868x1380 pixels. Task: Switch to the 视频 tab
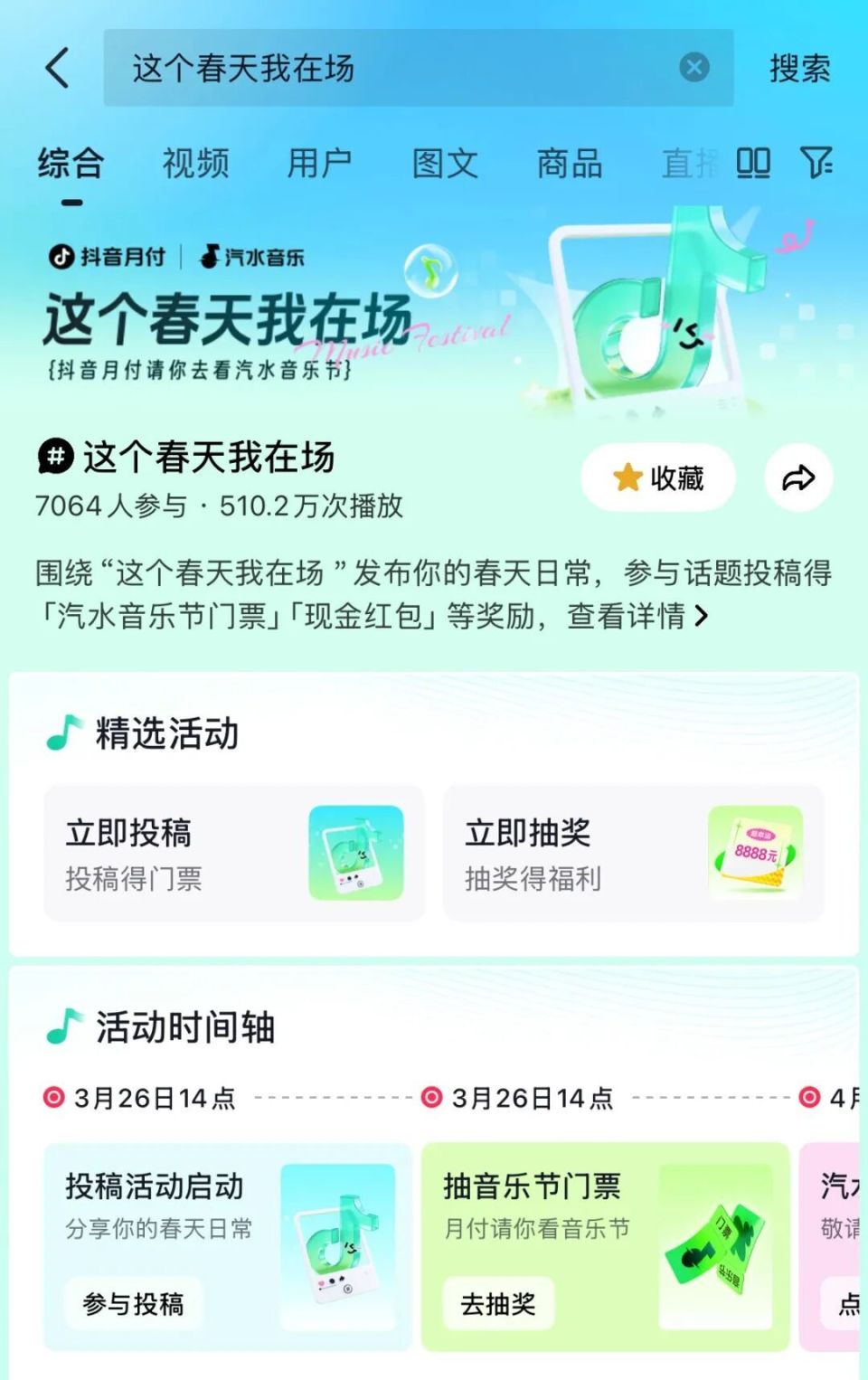pos(193,163)
